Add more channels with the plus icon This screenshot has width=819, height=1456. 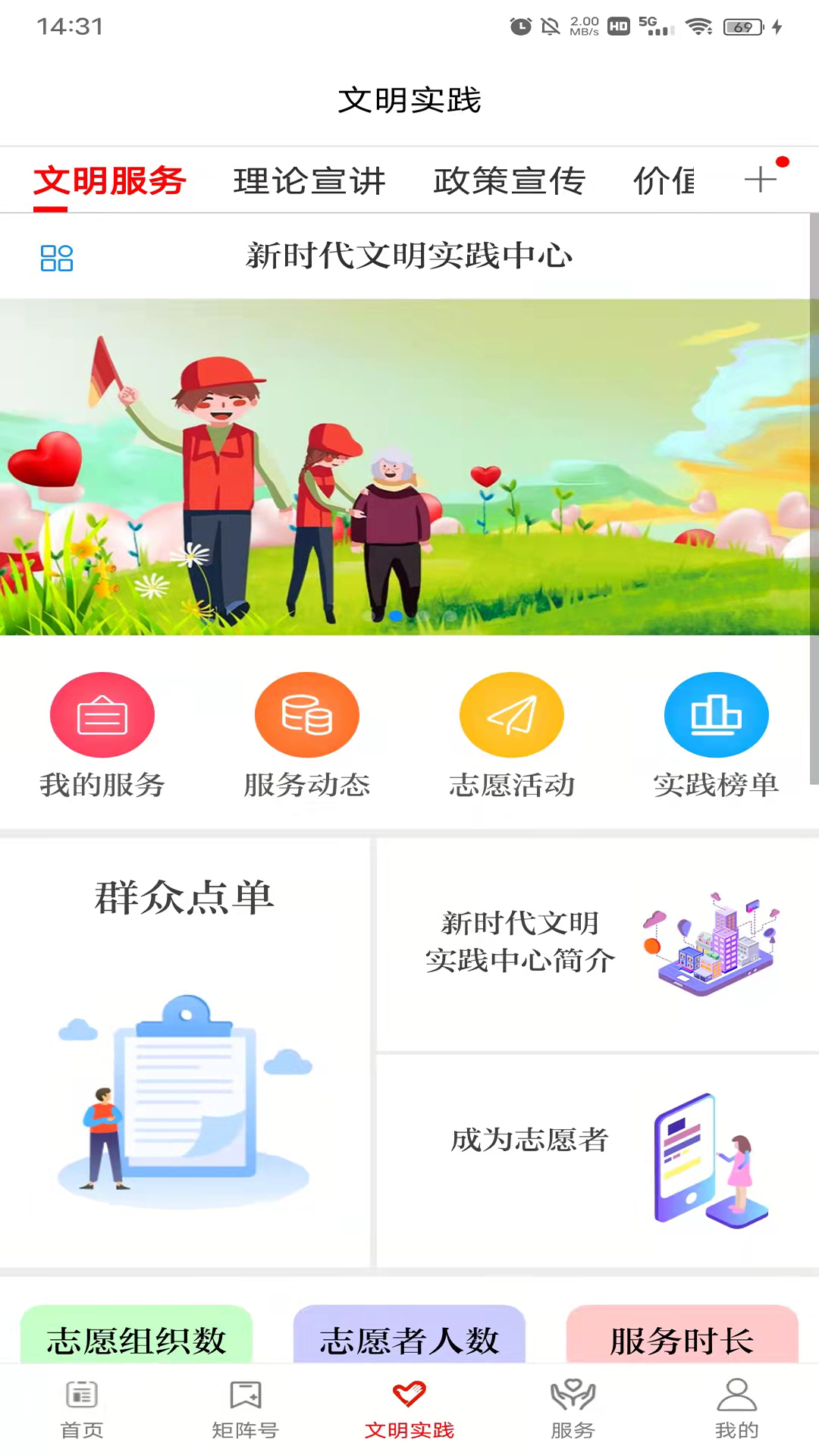[761, 180]
